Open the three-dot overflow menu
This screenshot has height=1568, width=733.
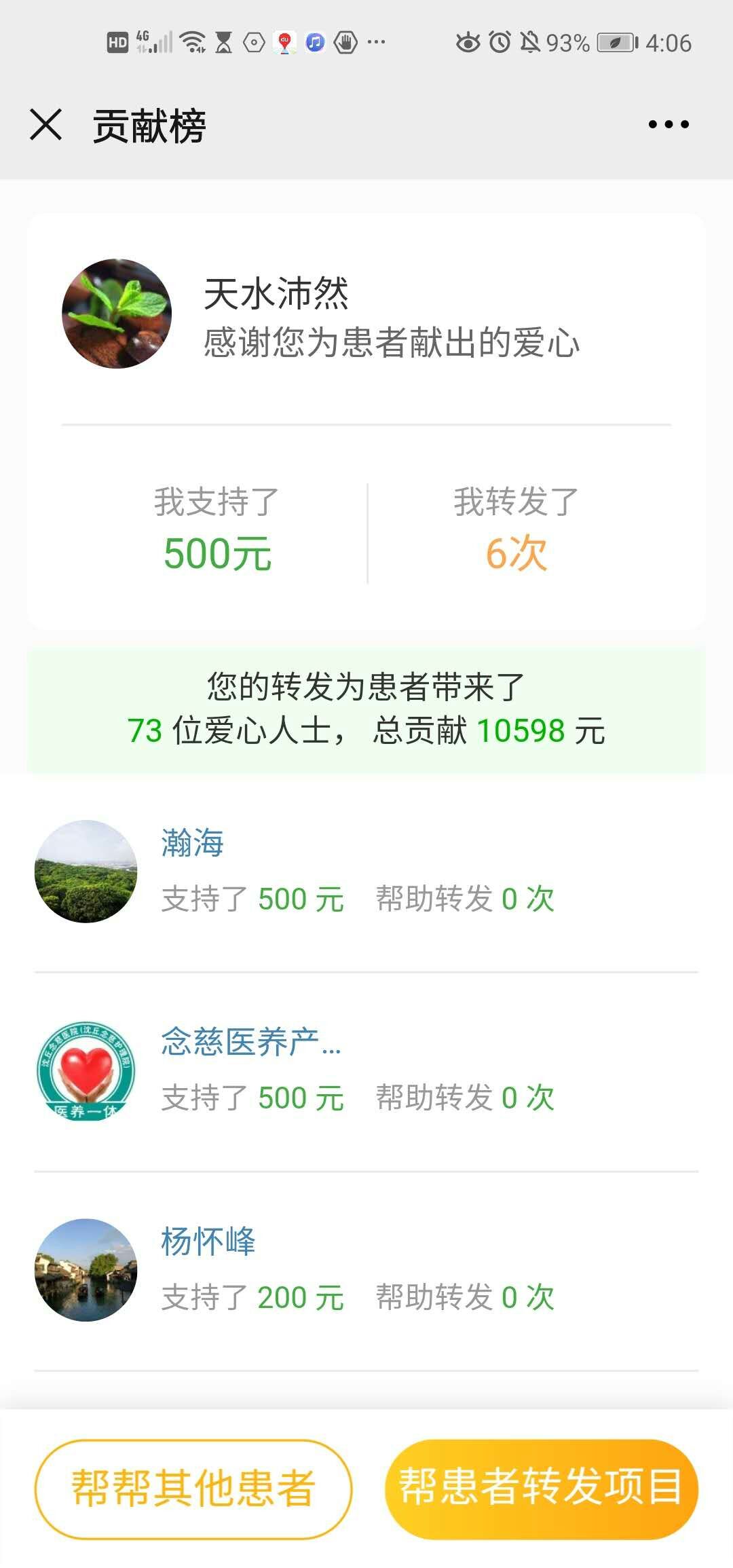point(668,125)
